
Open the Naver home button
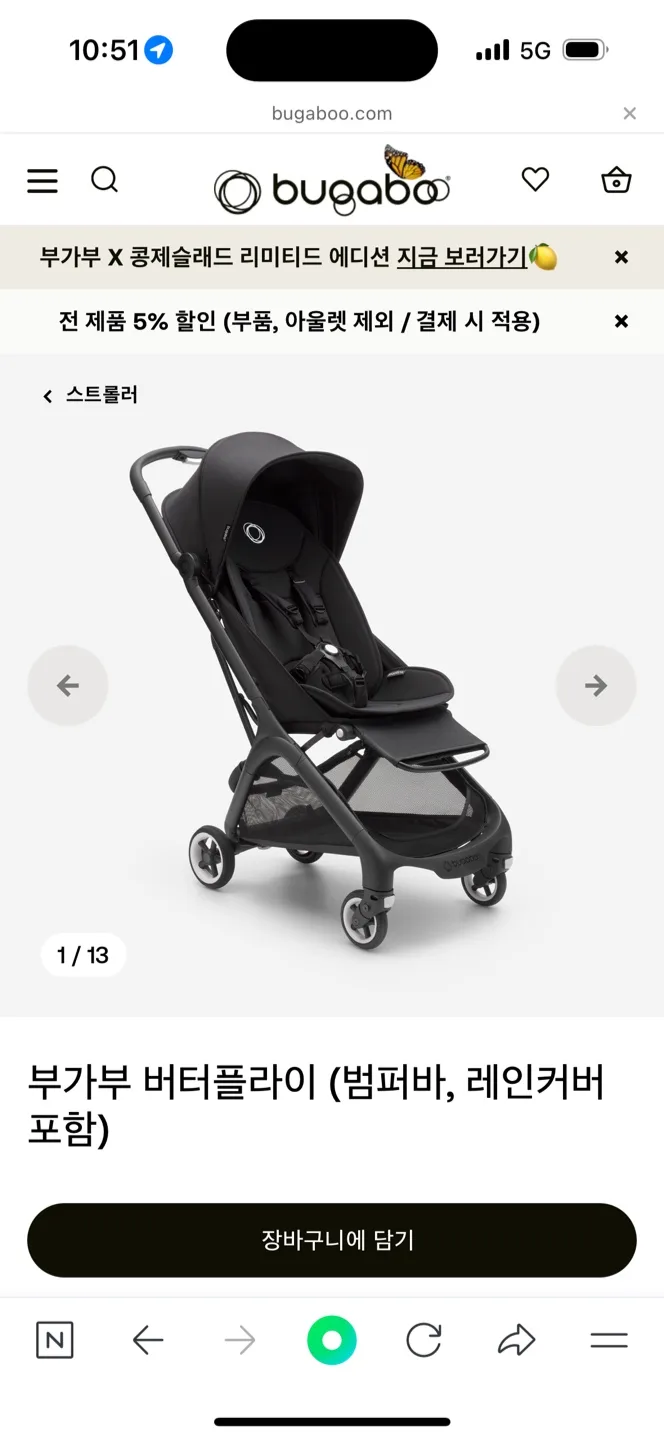pyautogui.click(x=54, y=1340)
